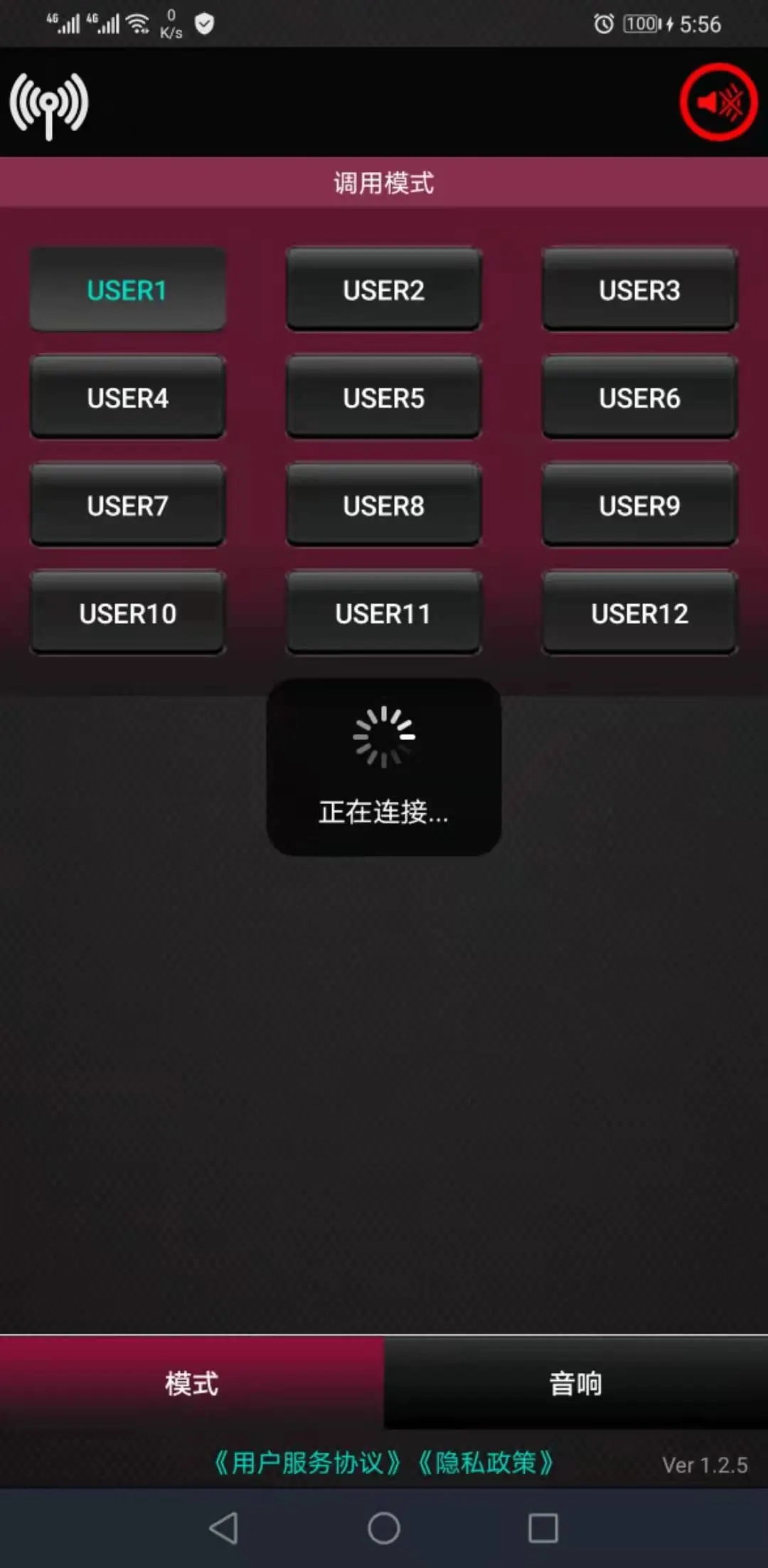Go back with the system back button
The width and height of the screenshot is (768, 1568).
coord(224,1527)
